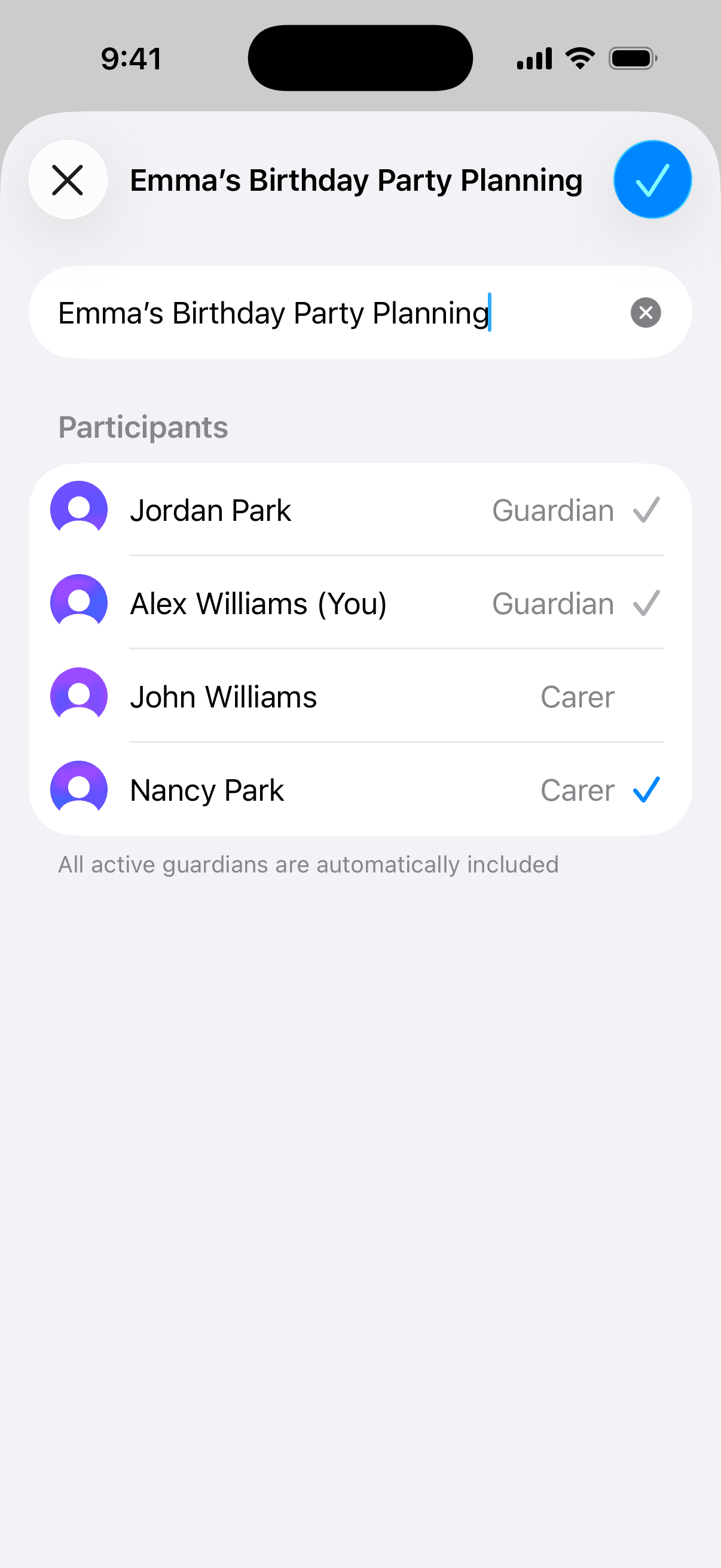721x1568 pixels.
Task: Select the John Williams participant row
Action: [304, 695]
